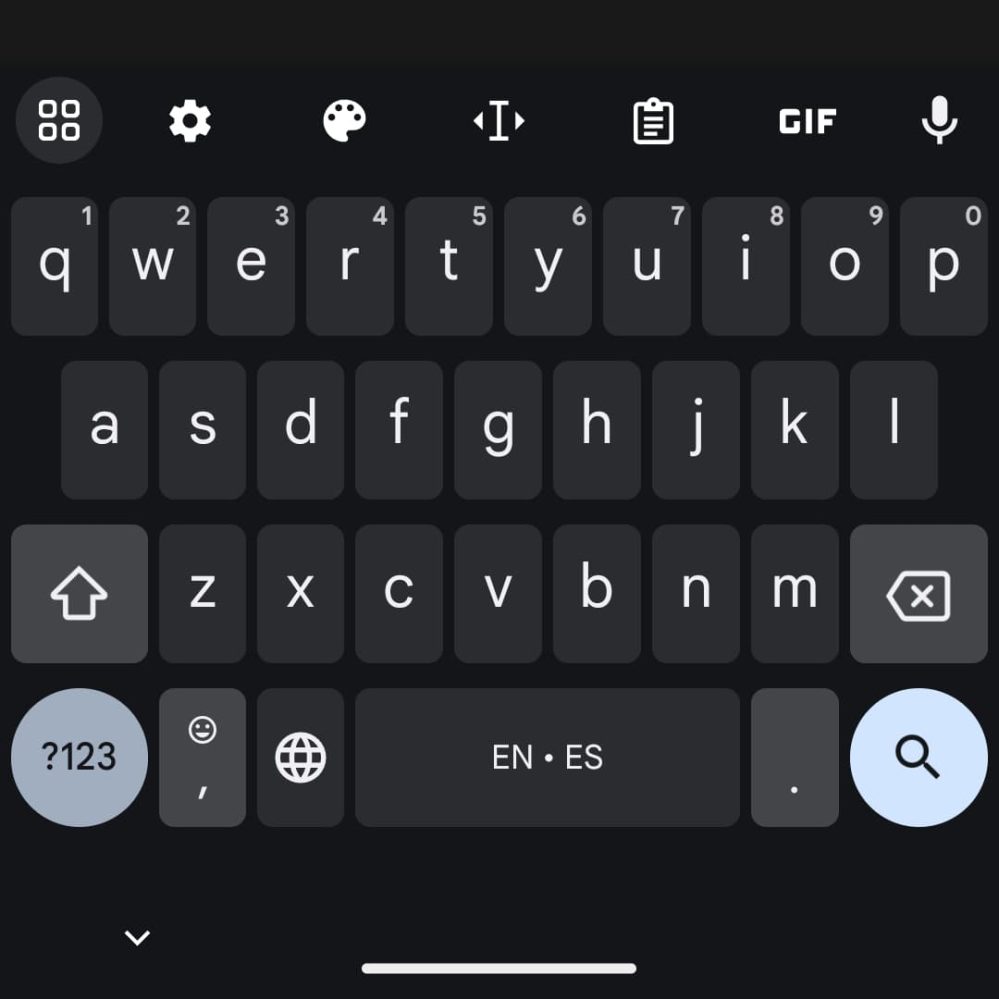Image resolution: width=999 pixels, height=999 pixels.
Task: Tap the period key
Action: pos(794,757)
